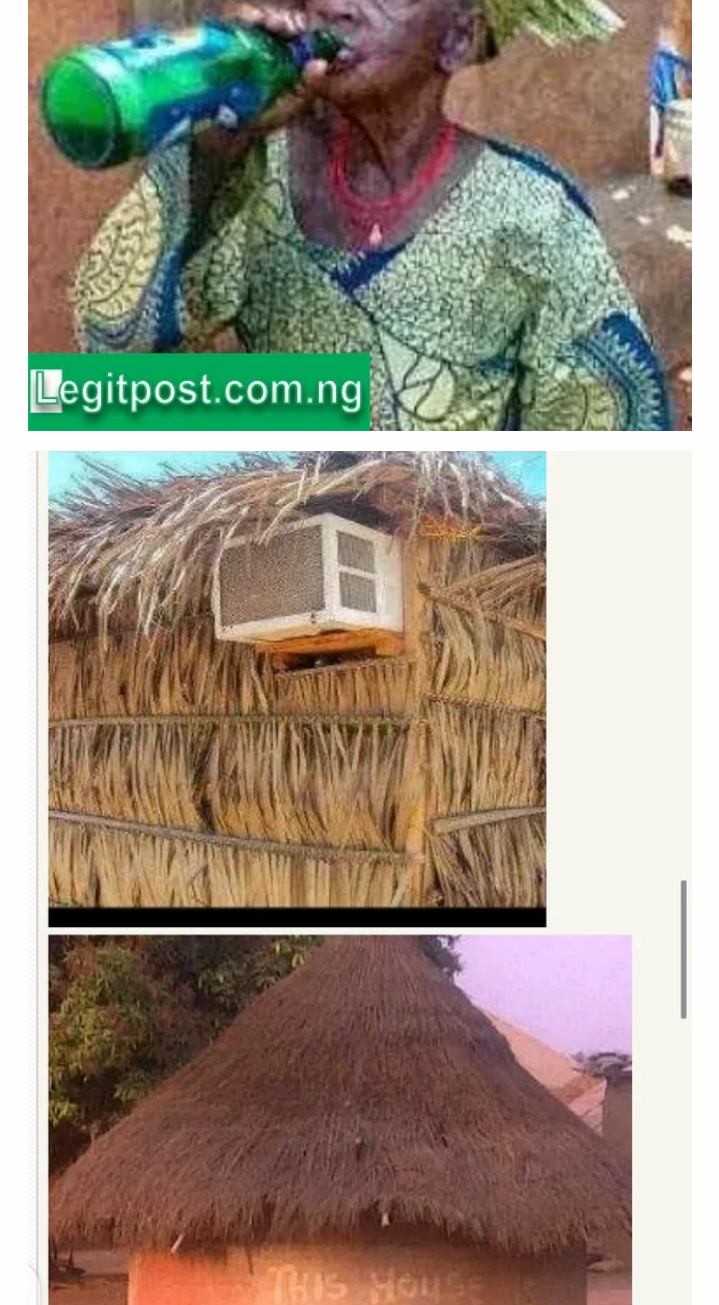
Task: Open the thatched hut with air conditioner image
Action: 297,688
